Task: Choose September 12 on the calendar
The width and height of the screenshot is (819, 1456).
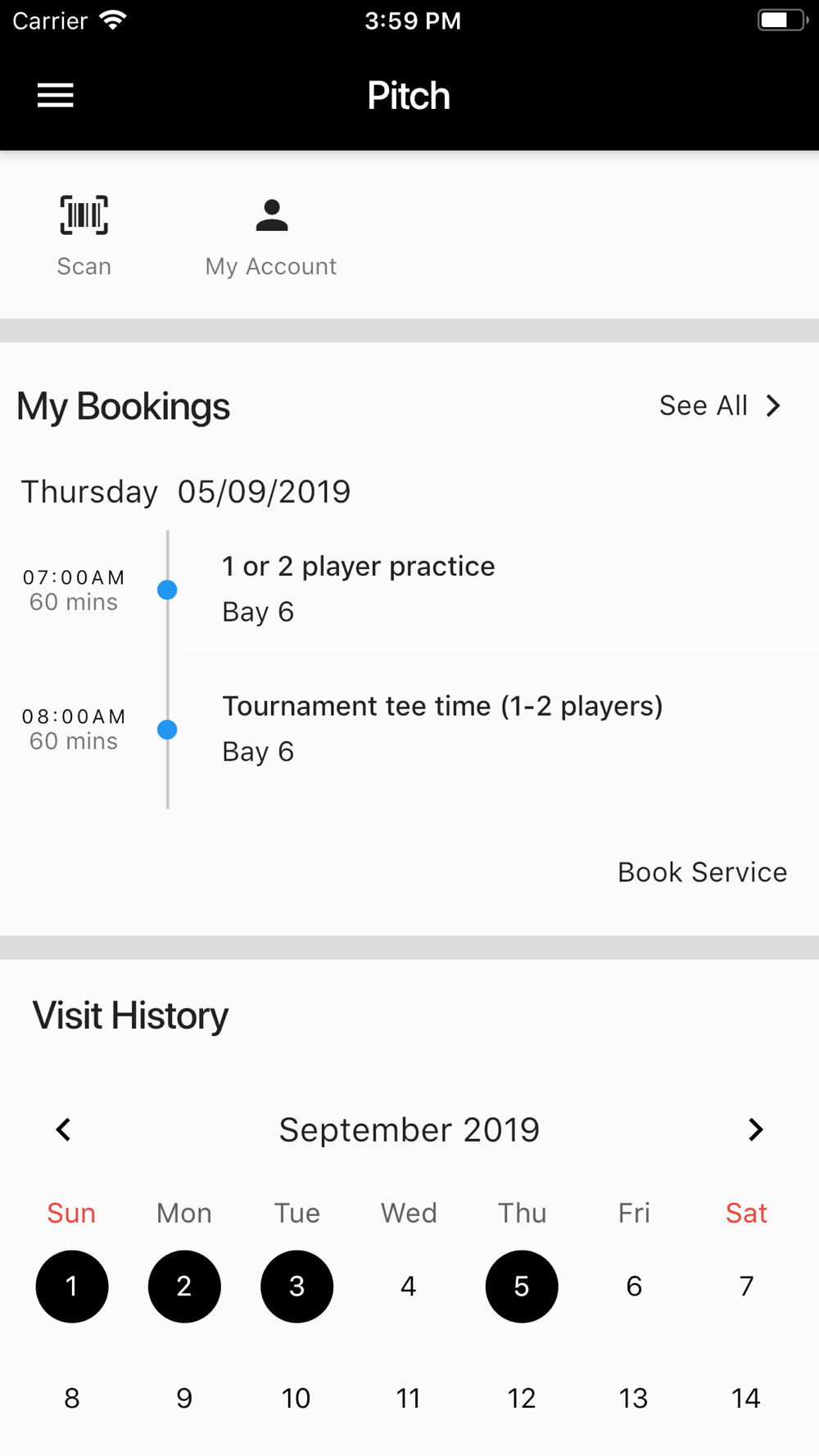Action: coord(522,1398)
